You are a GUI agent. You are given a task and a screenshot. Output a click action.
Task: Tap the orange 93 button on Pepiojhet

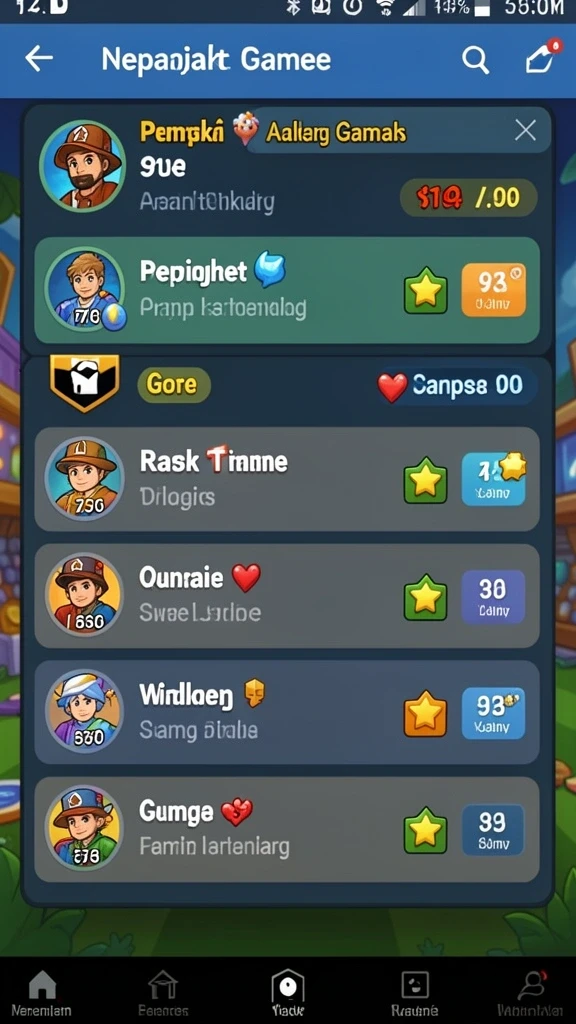click(x=493, y=290)
